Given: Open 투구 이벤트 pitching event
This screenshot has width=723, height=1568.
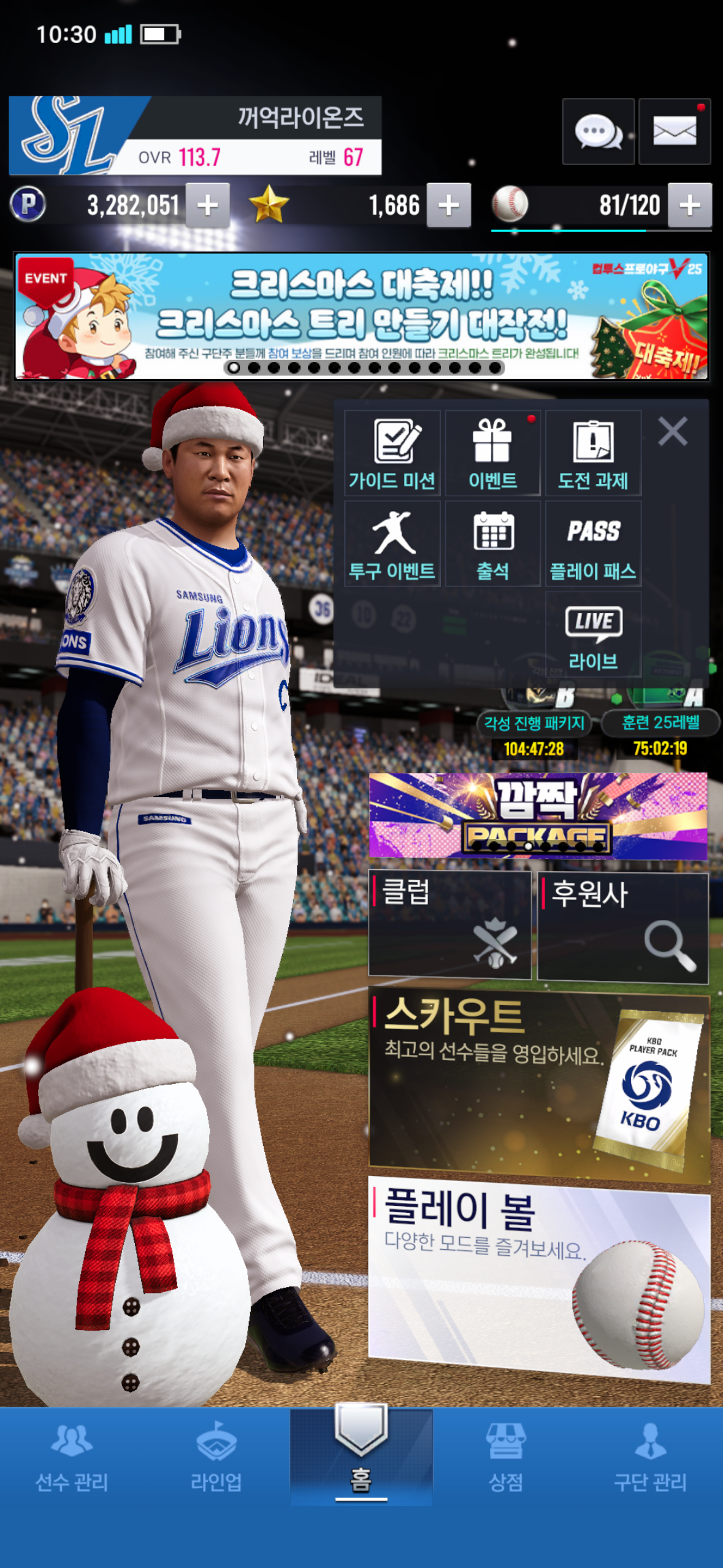Looking at the screenshot, I should click(x=392, y=544).
